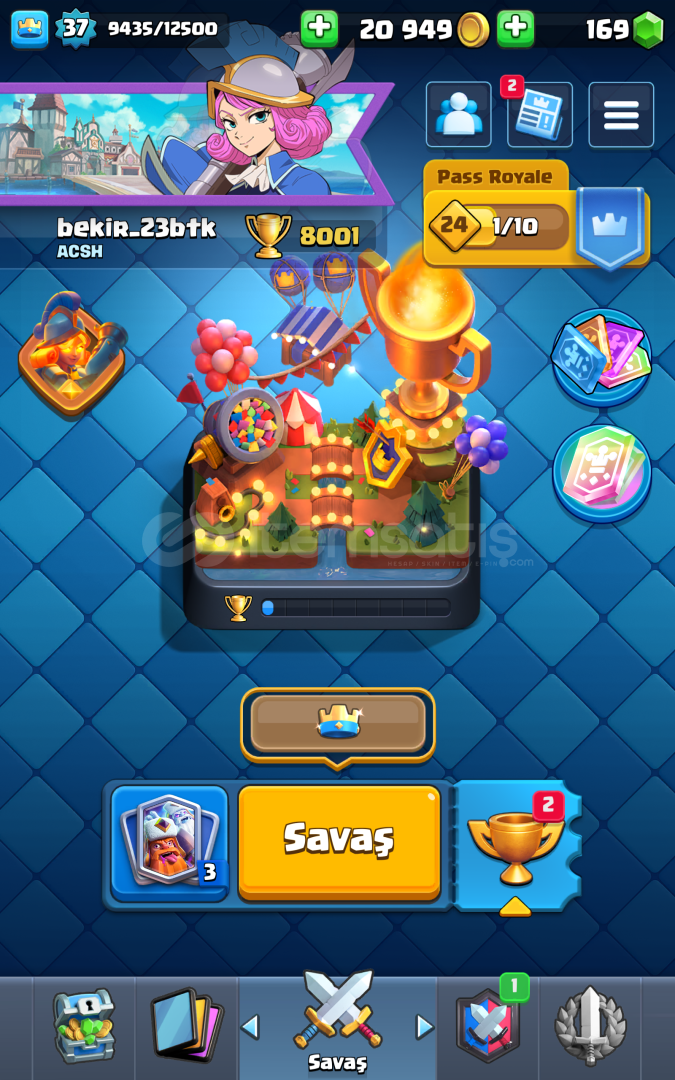Switch to the shop treasure chest tab

coord(84,1025)
